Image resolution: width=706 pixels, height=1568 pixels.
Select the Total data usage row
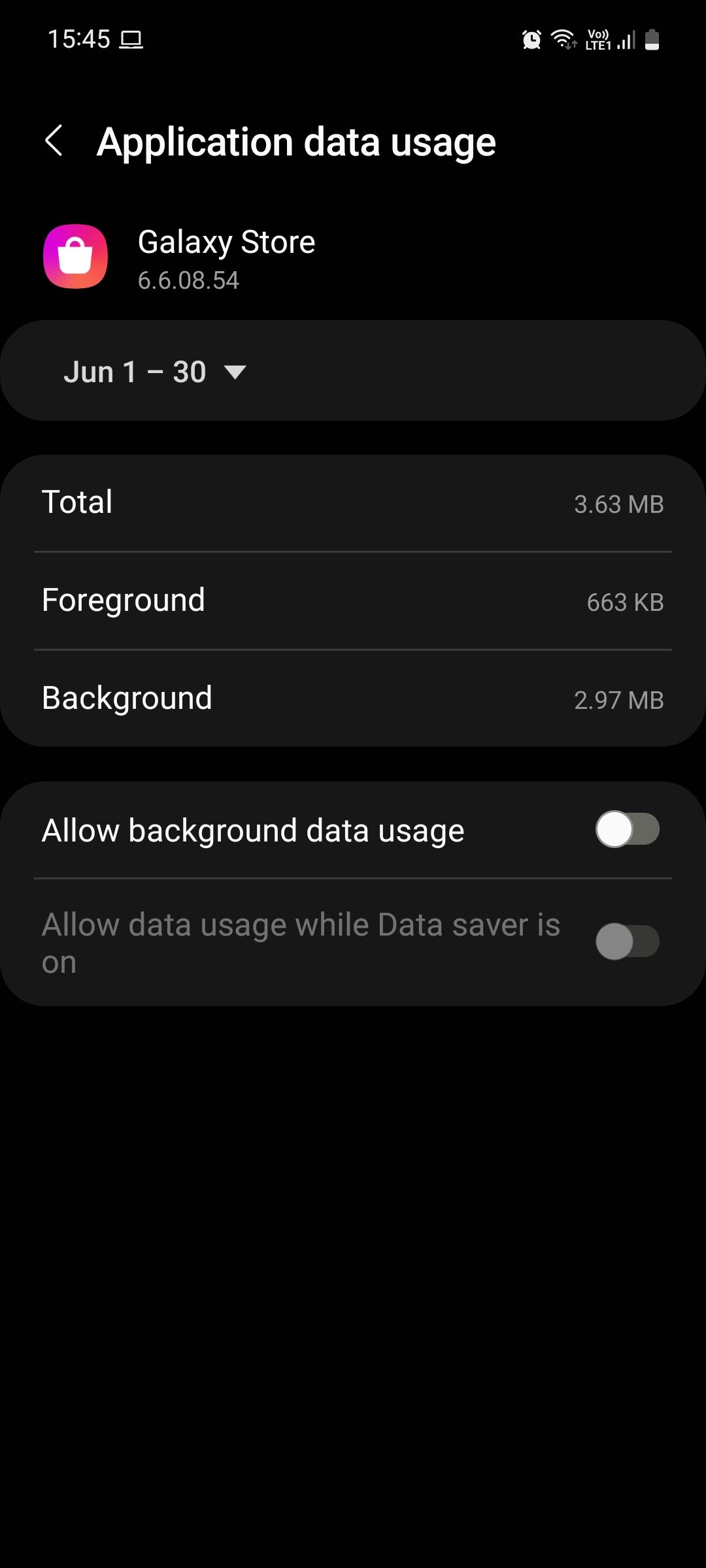(353, 502)
